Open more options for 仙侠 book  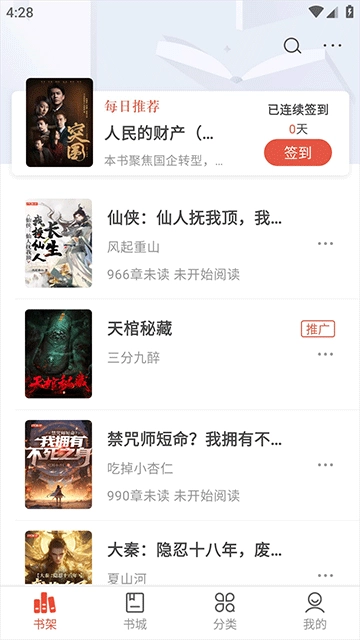pos(325,244)
